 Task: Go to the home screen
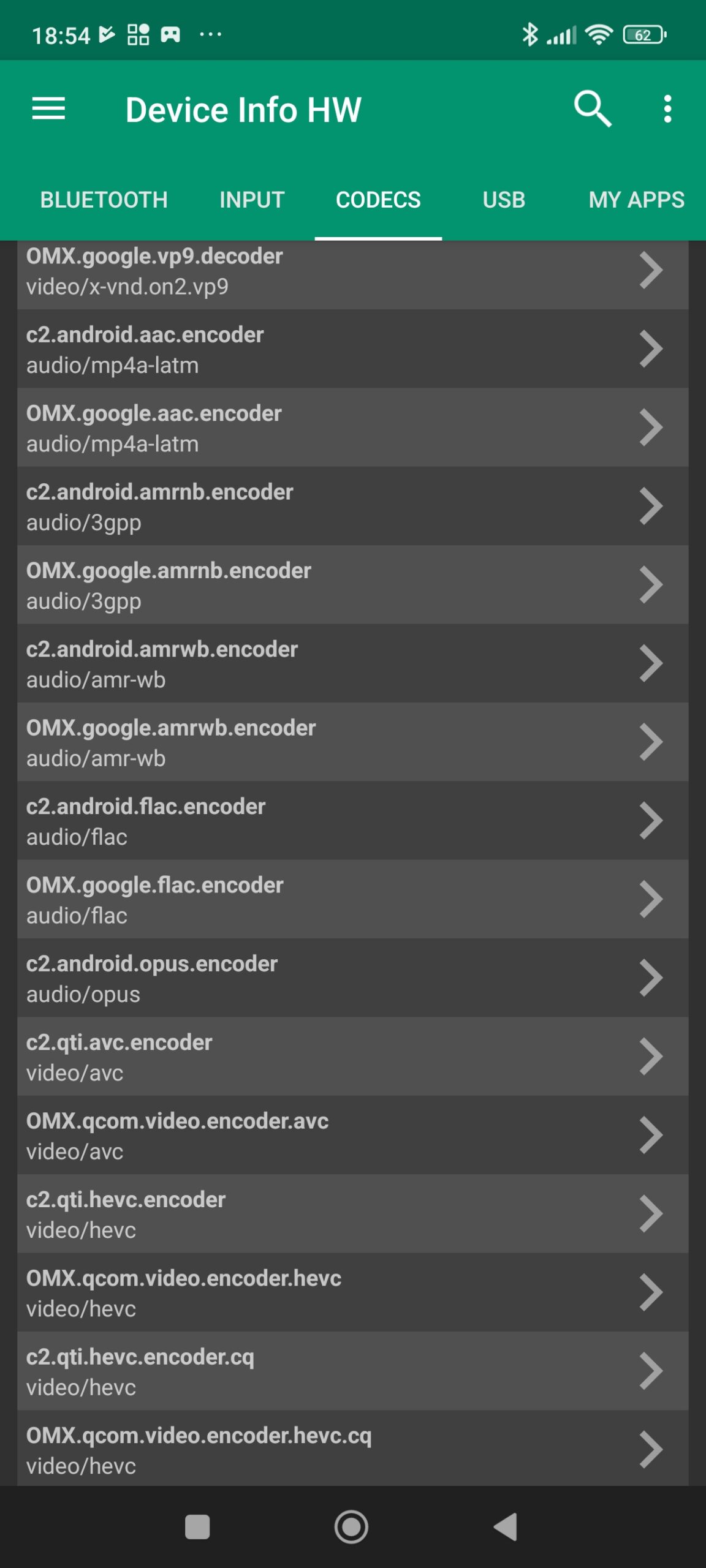(x=351, y=1526)
